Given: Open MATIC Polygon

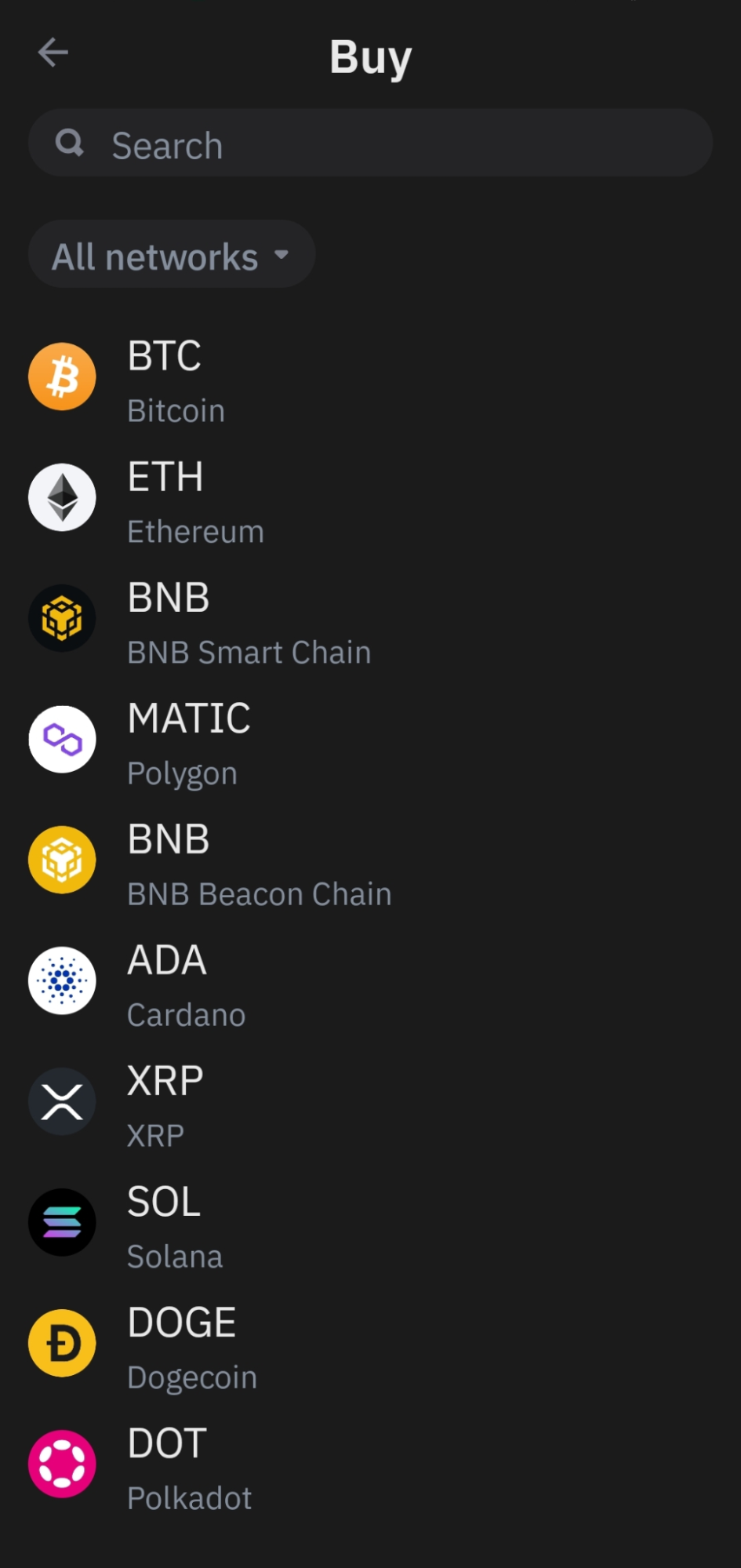Looking at the screenshot, I should [370, 740].
